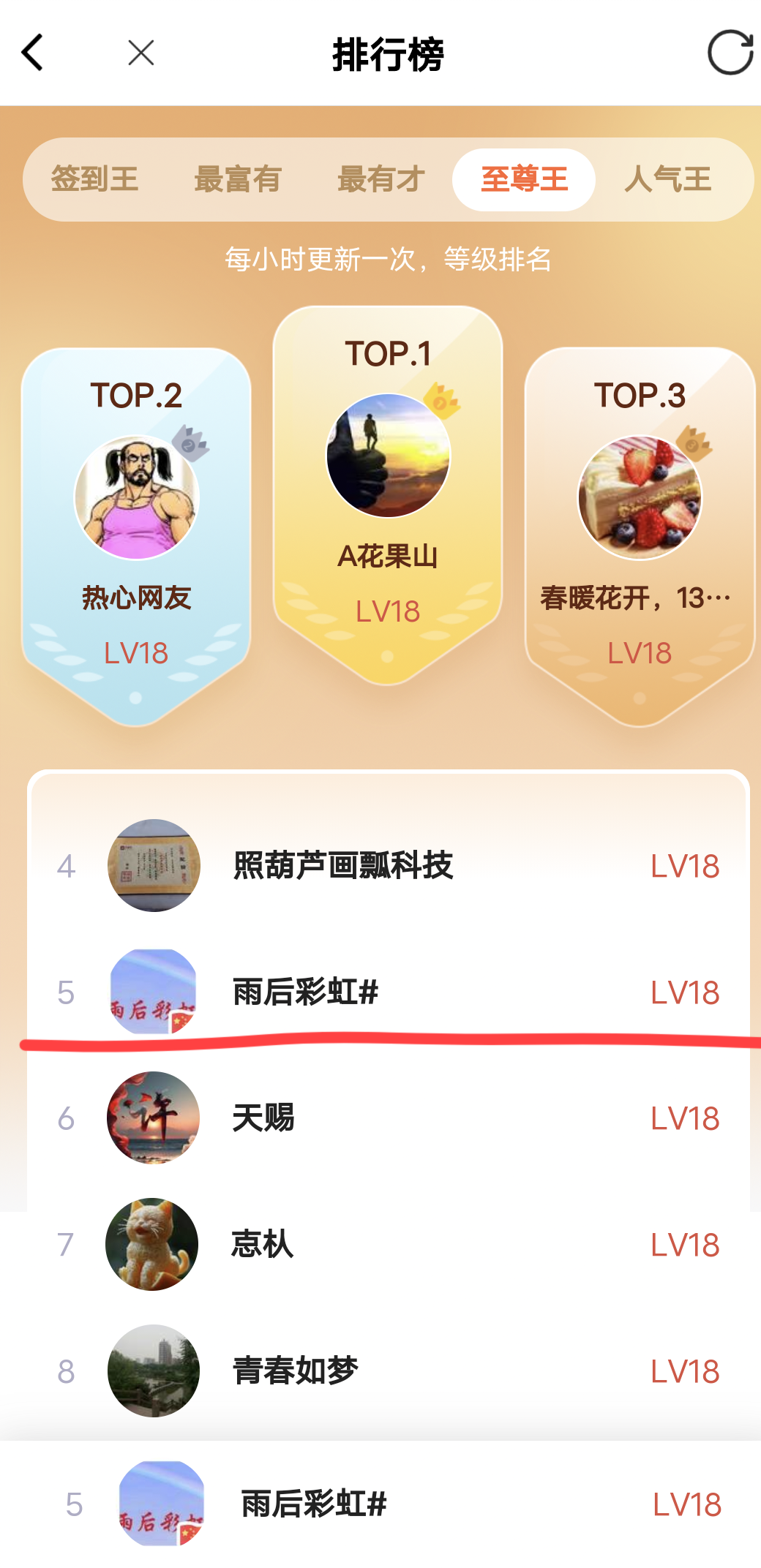Switch to the 最富有 tab
This screenshot has height=1568, width=761.
[238, 179]
